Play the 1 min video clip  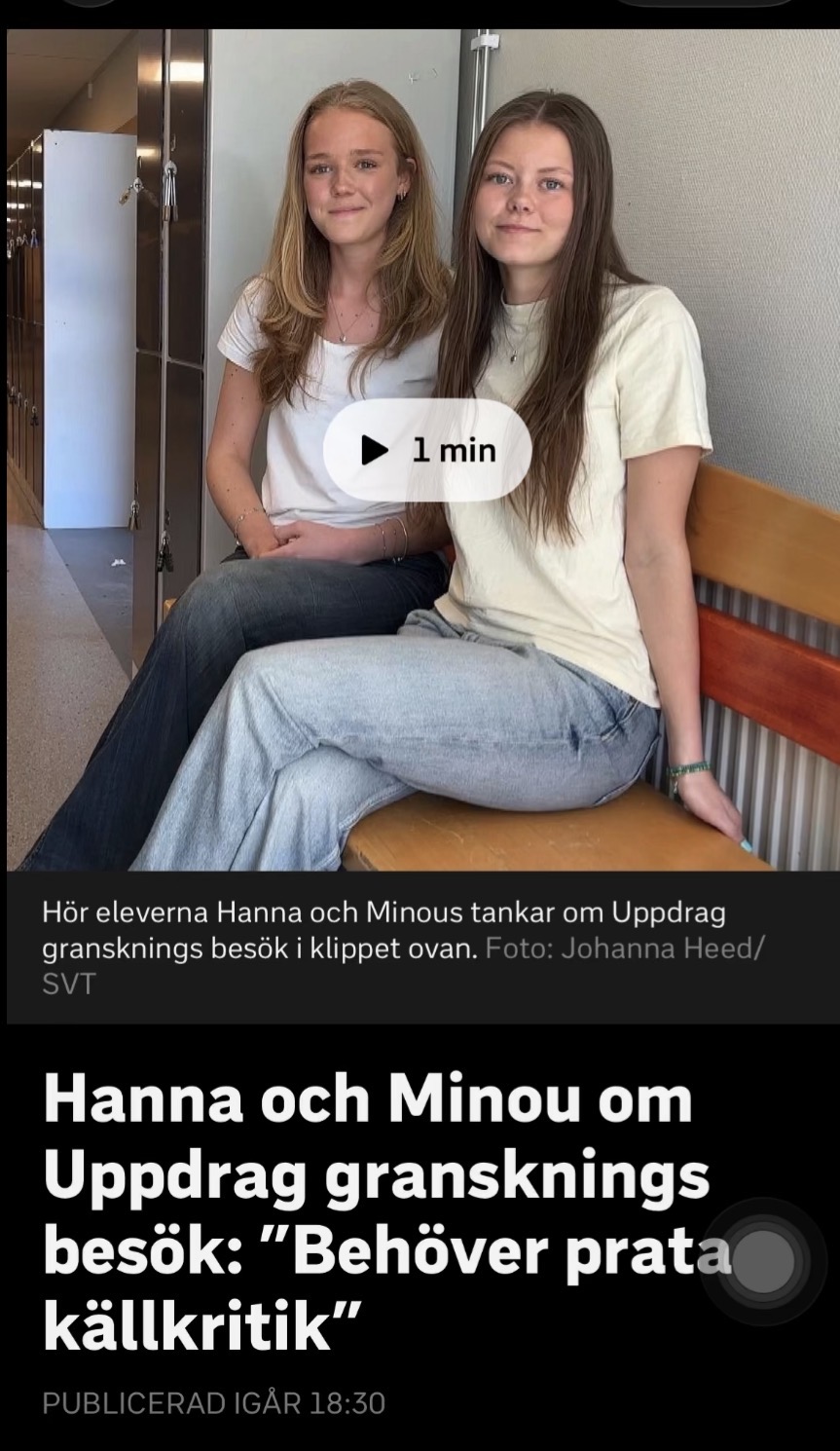click(427, 450)
